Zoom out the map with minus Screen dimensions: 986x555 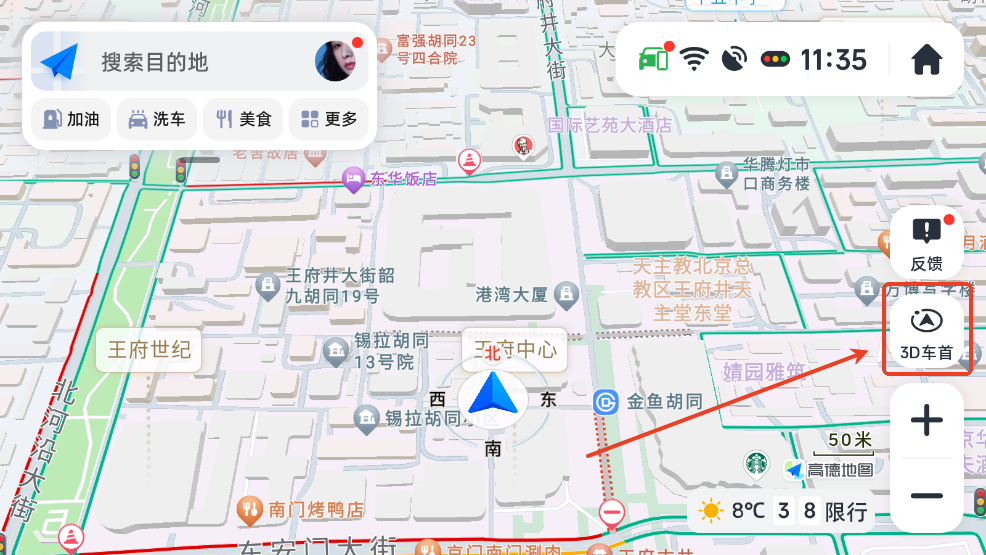tap(927, 495)
